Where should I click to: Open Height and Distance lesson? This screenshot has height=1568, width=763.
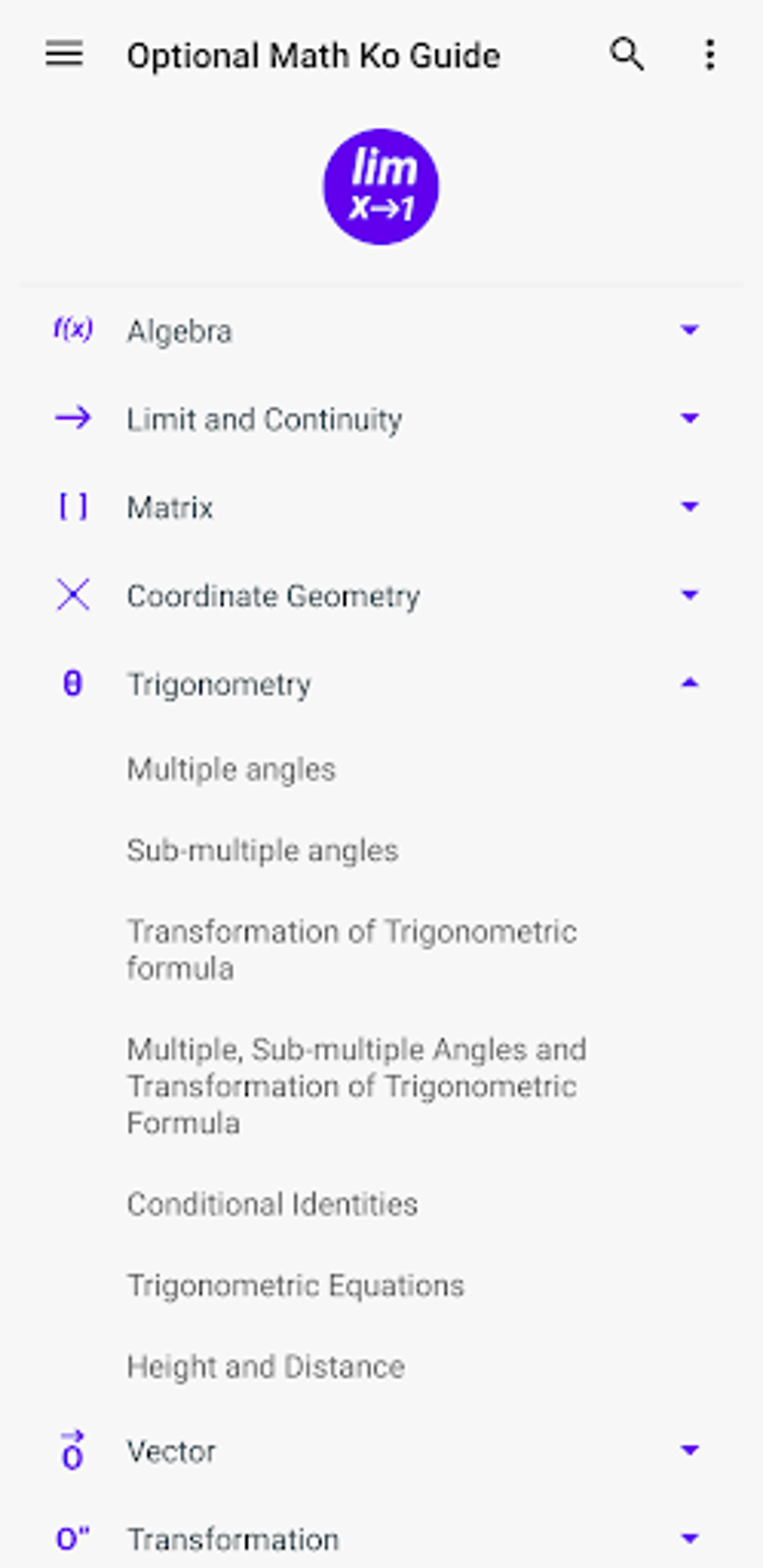(x=266, y=1367)
